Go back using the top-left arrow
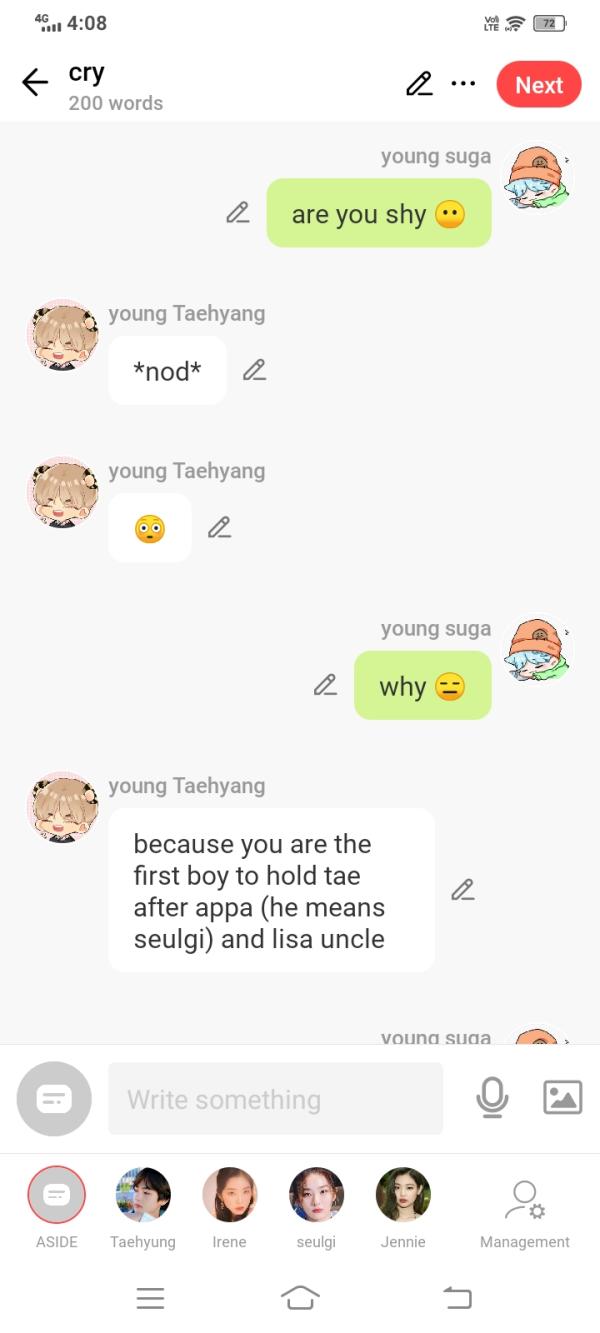Image resolution: width=600 pixels, height=1333 pixels. [x=35, y=83]
